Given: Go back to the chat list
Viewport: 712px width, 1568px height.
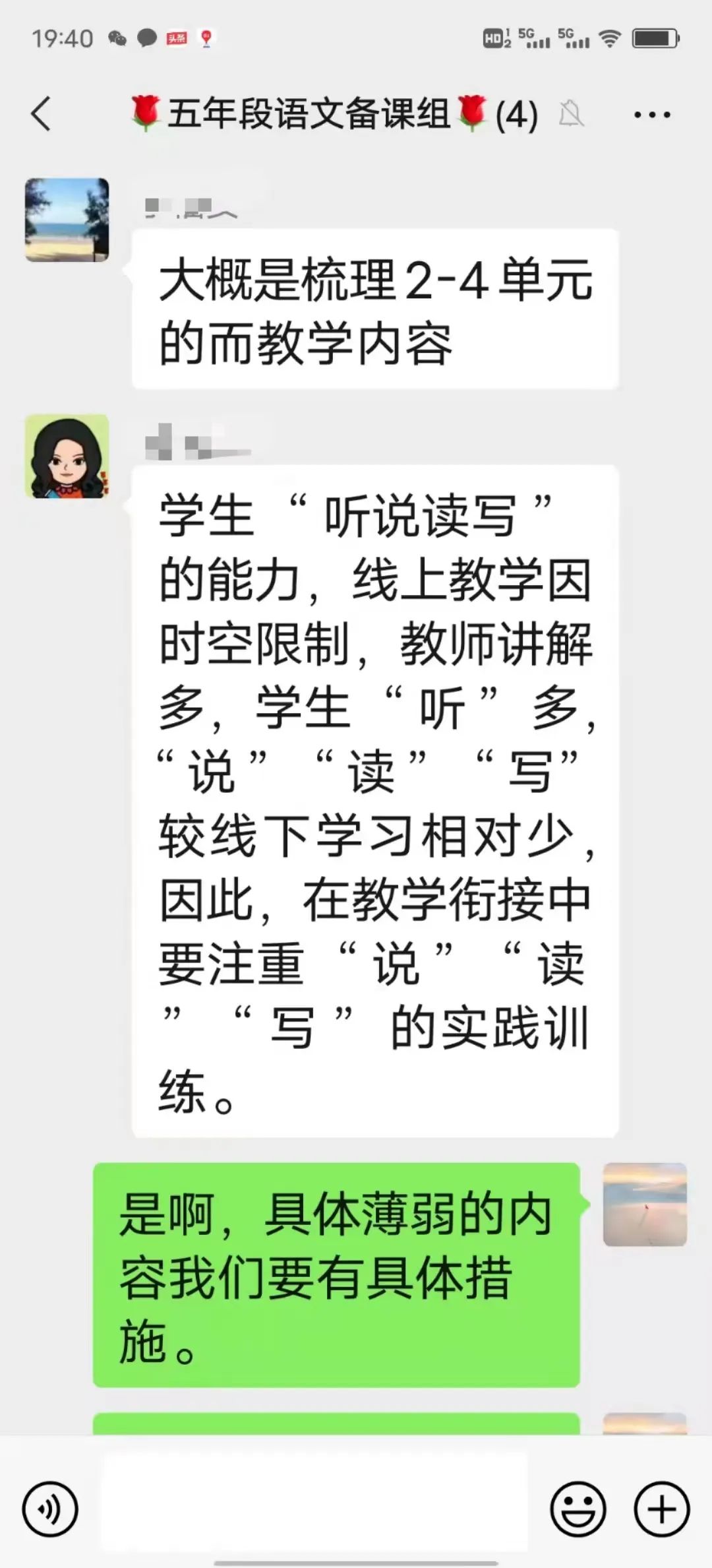Looking at the screenshot, I should point(41,114).
